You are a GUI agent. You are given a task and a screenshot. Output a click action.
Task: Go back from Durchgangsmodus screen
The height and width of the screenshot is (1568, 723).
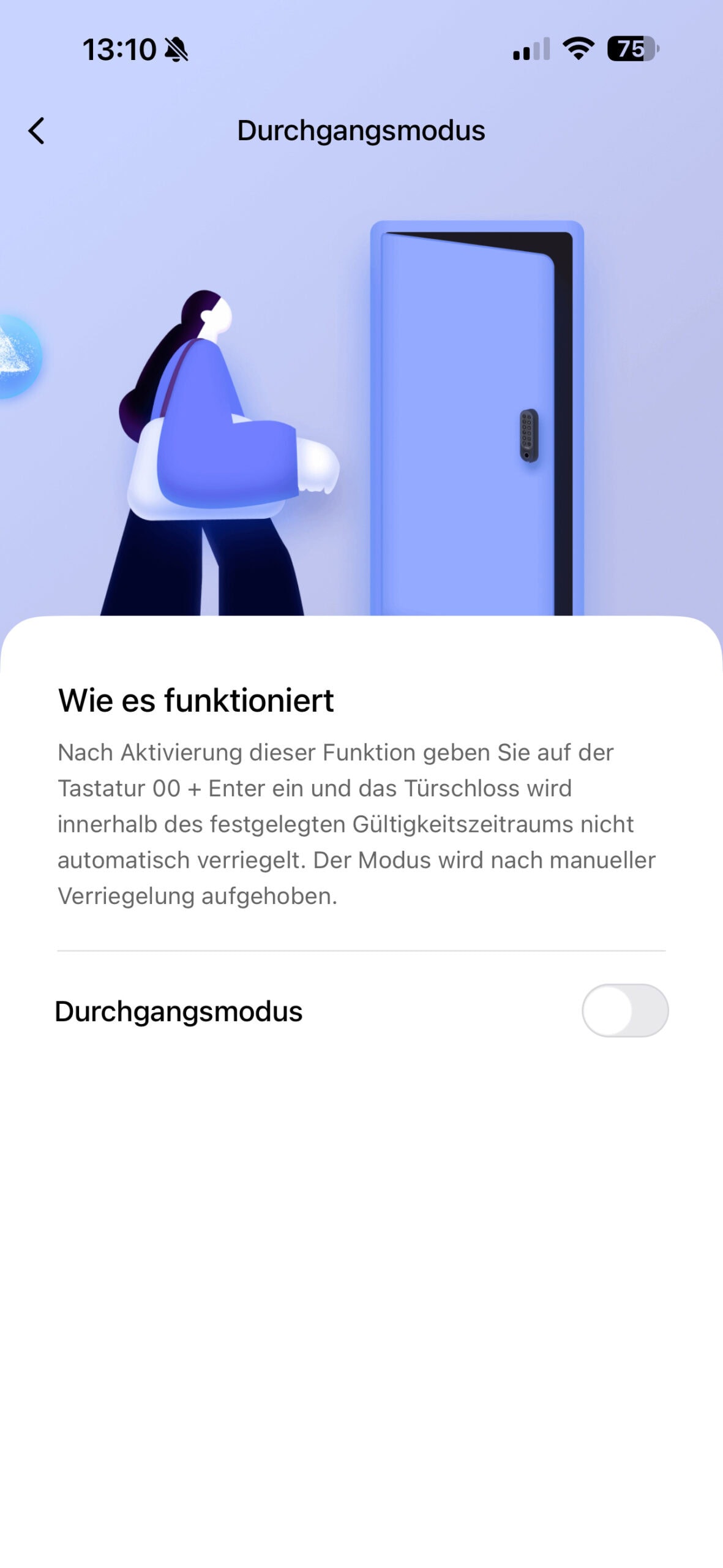(x=37, y=130)
